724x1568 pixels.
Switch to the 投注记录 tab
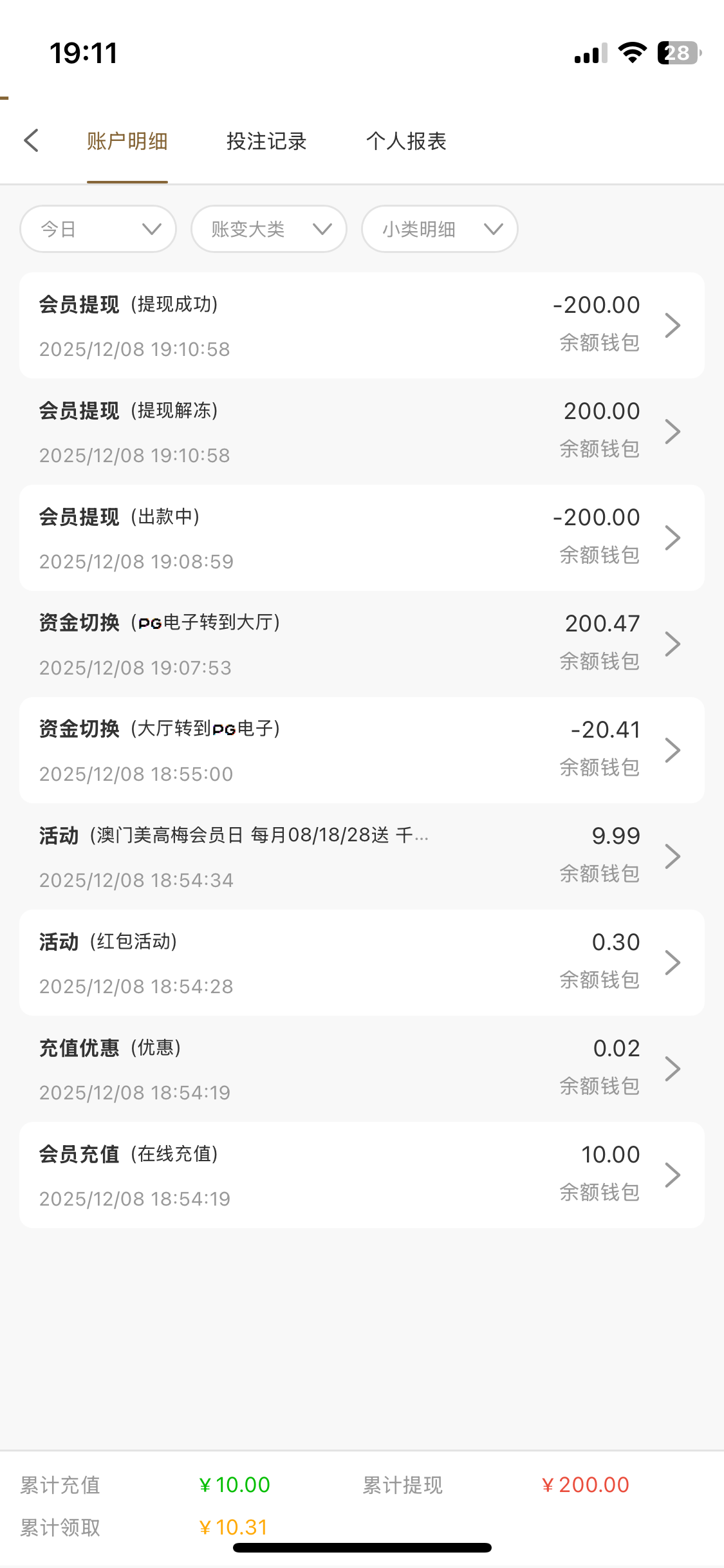click(266, 142)
